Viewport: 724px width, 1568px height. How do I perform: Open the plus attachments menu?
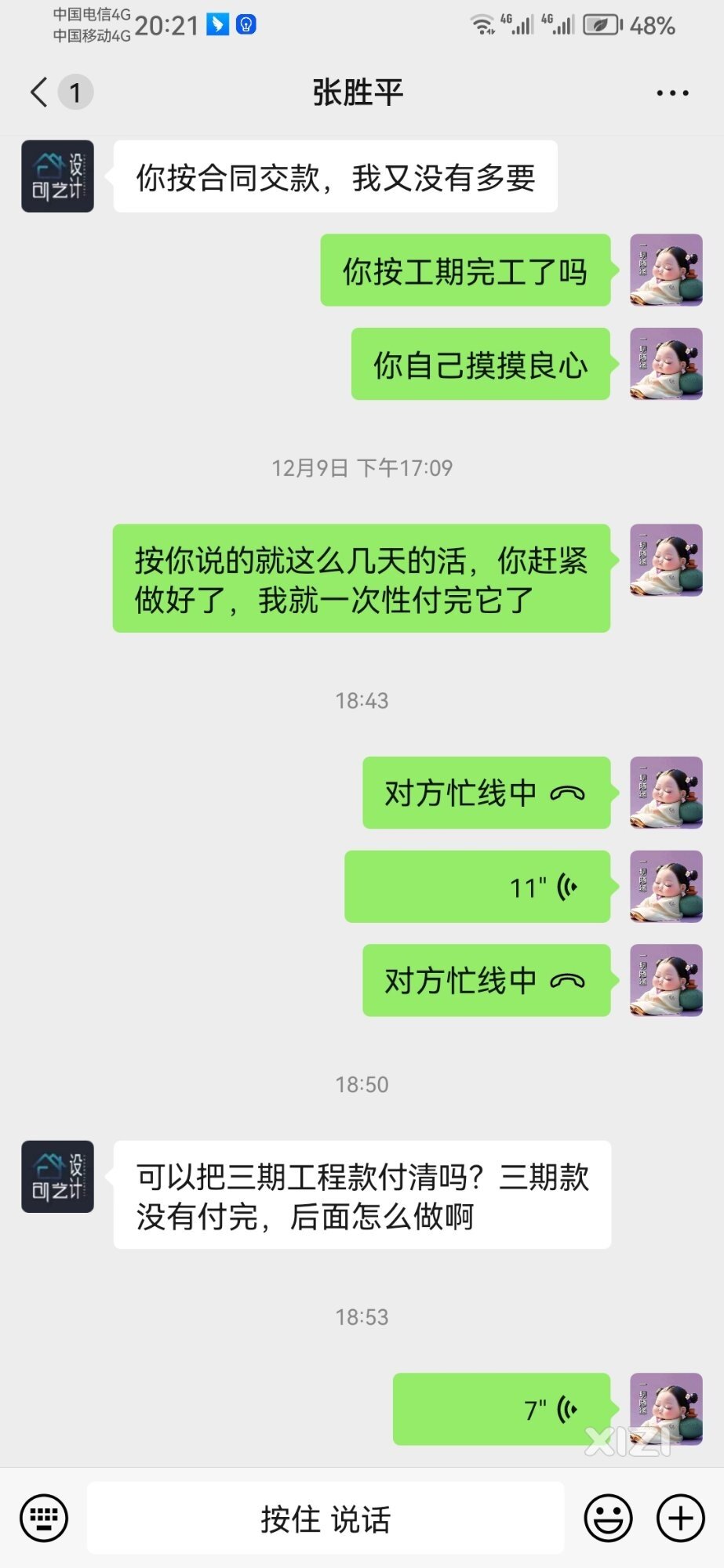point(680,1519)
